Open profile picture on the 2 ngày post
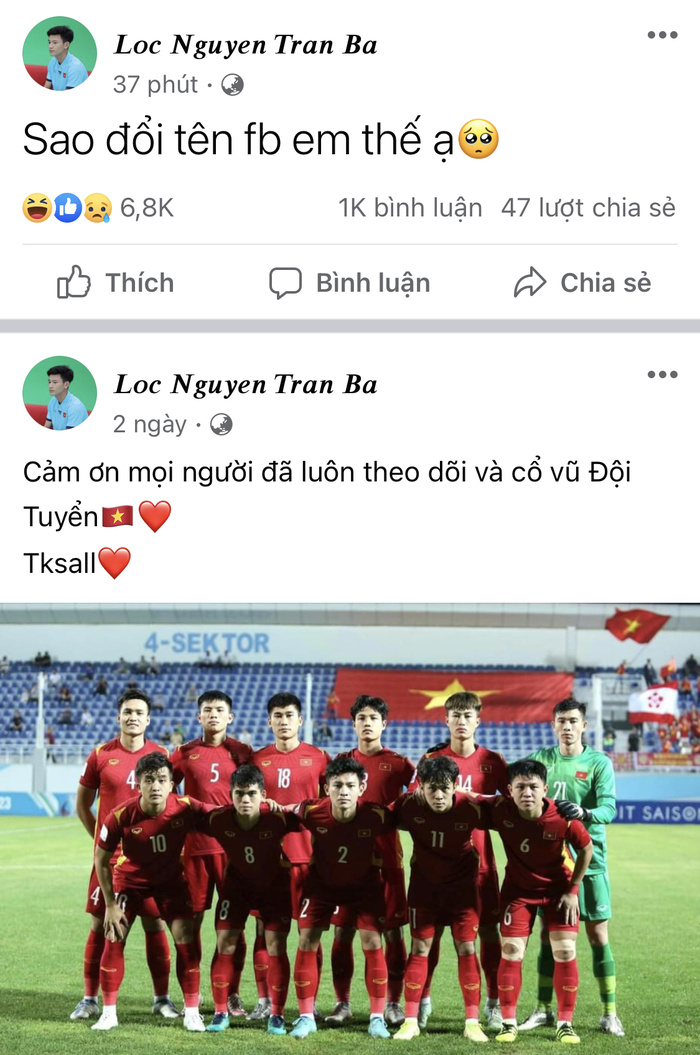The height and width of the screenshot is (1055, 700). (60, 393)
